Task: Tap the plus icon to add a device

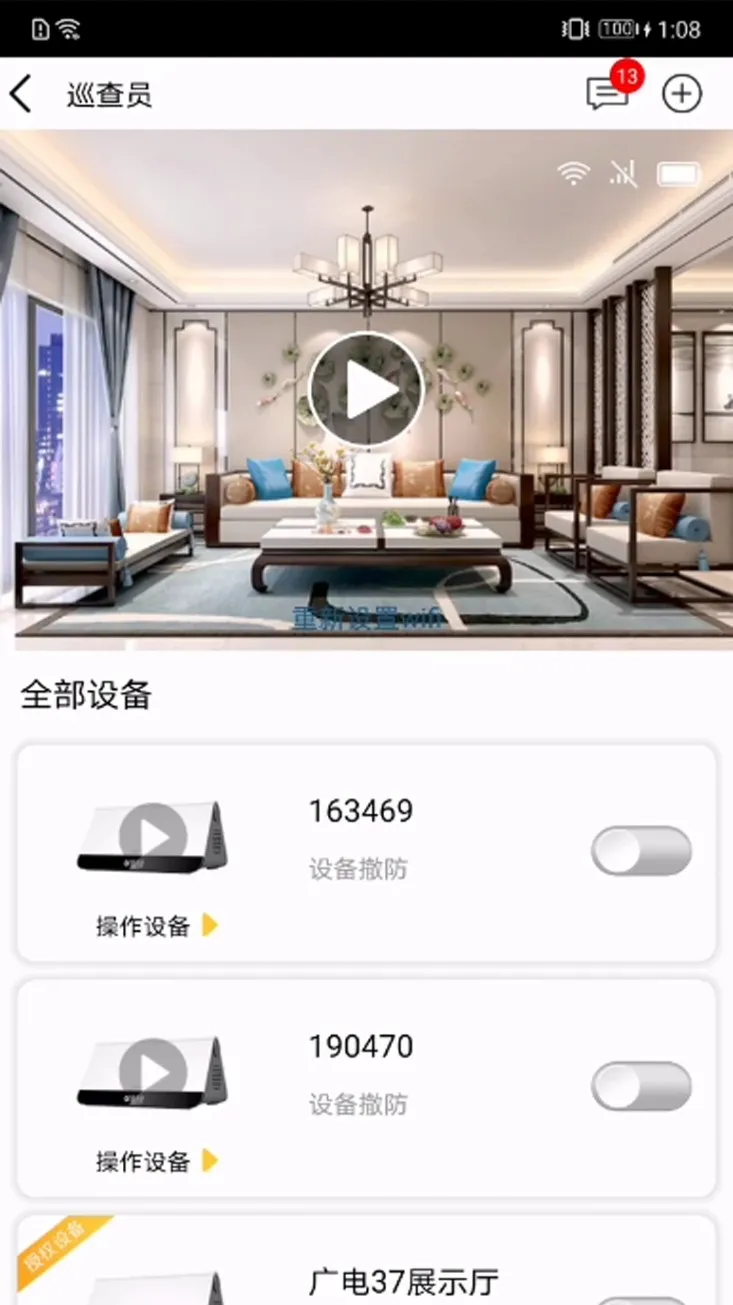Action: [x=681, y=92]
